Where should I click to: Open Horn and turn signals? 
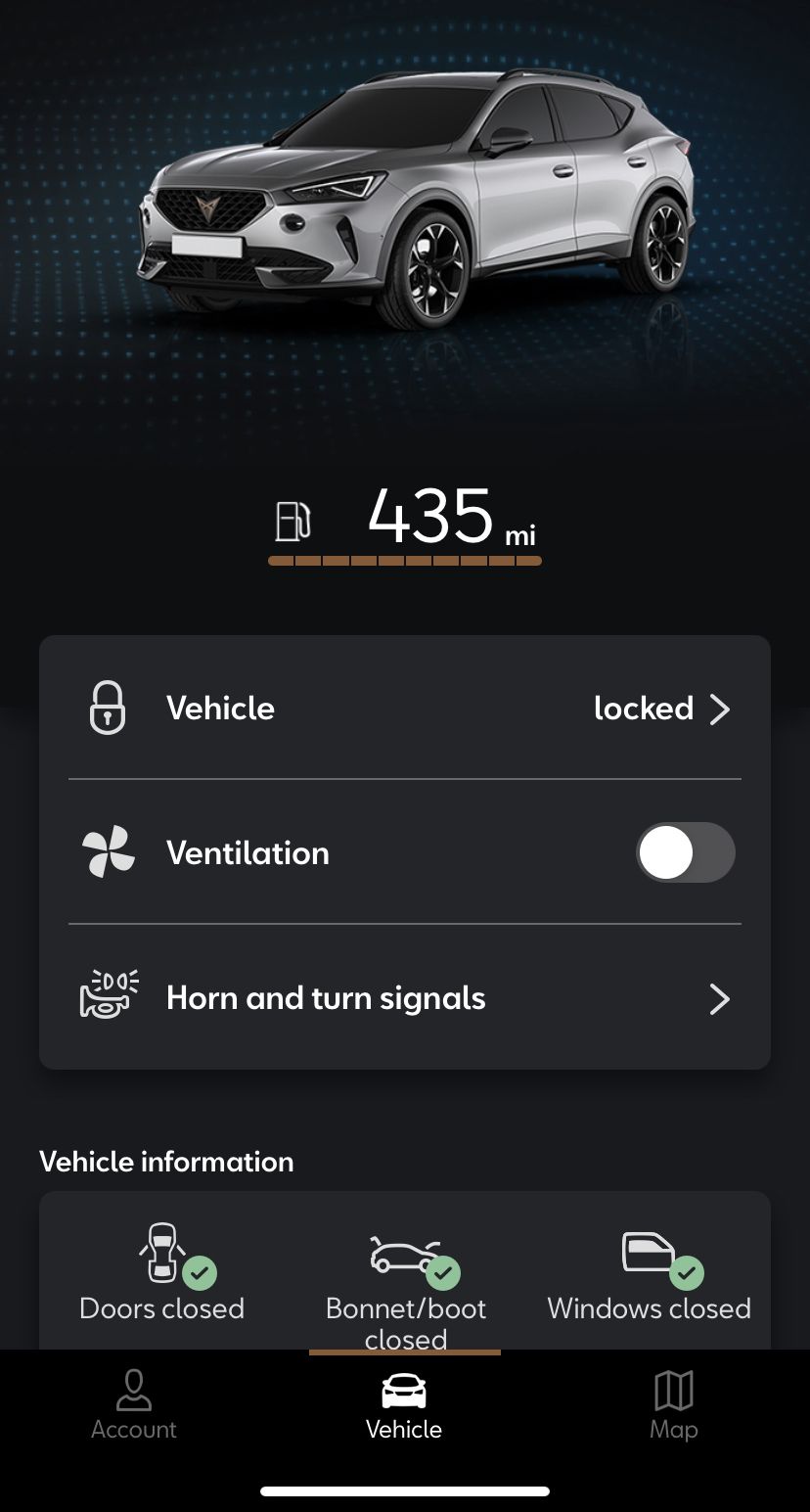pyautogui.click(x=405, y=998)
